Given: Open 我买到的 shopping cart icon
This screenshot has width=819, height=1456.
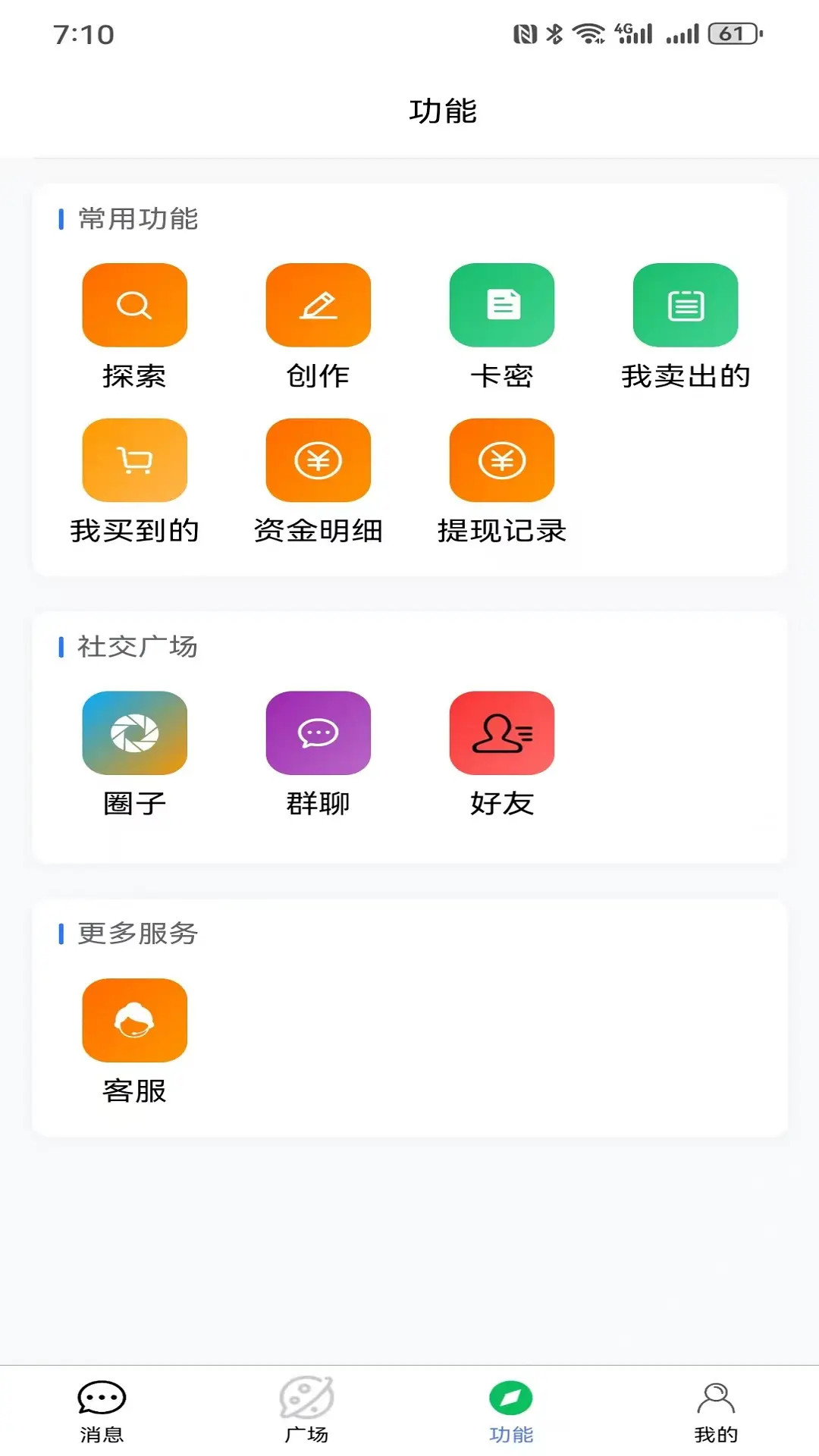Looking at the screenshot, I should (x=134, y=460).
